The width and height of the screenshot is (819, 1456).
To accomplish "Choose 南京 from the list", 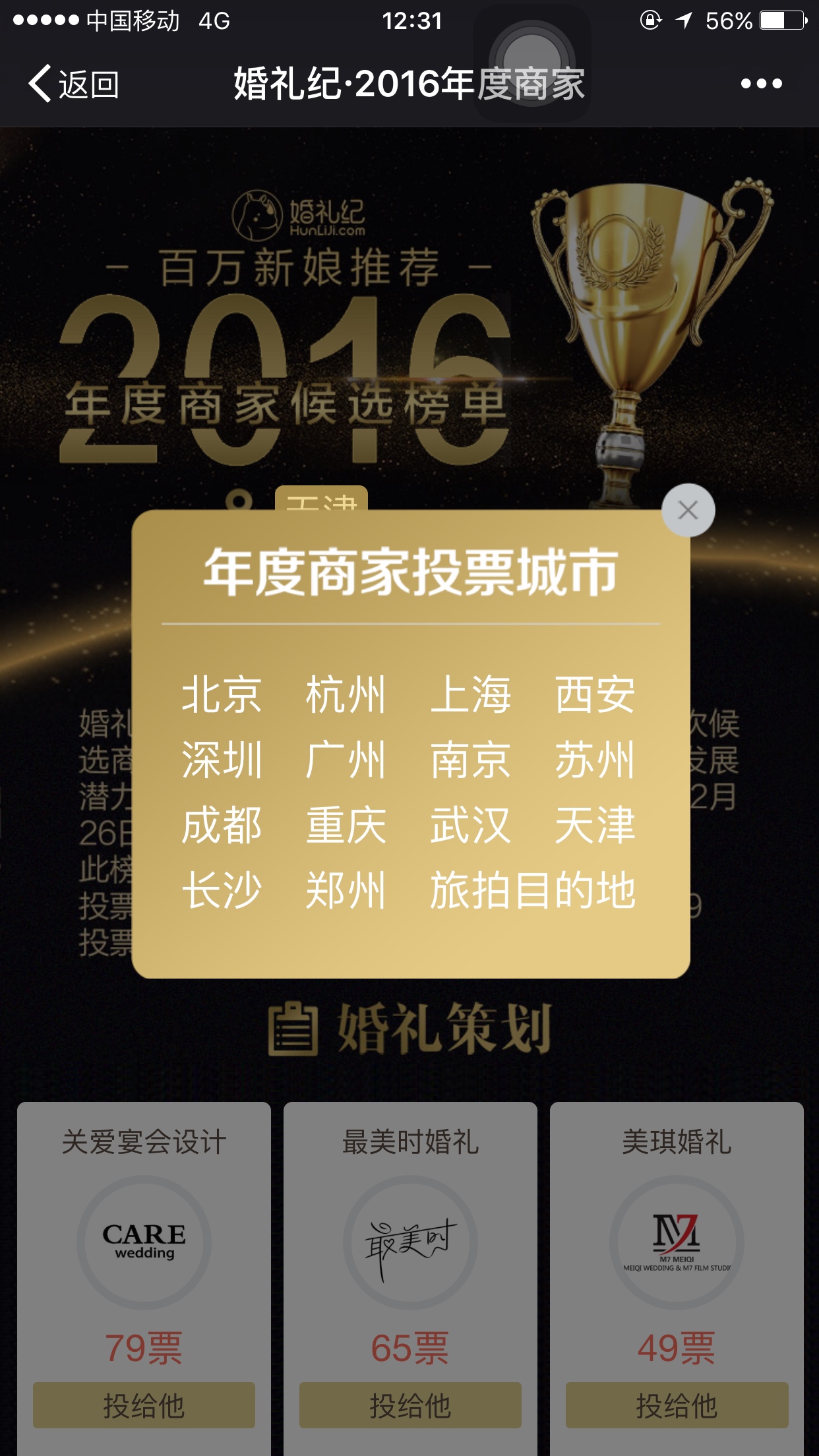I will coord(470,760).
